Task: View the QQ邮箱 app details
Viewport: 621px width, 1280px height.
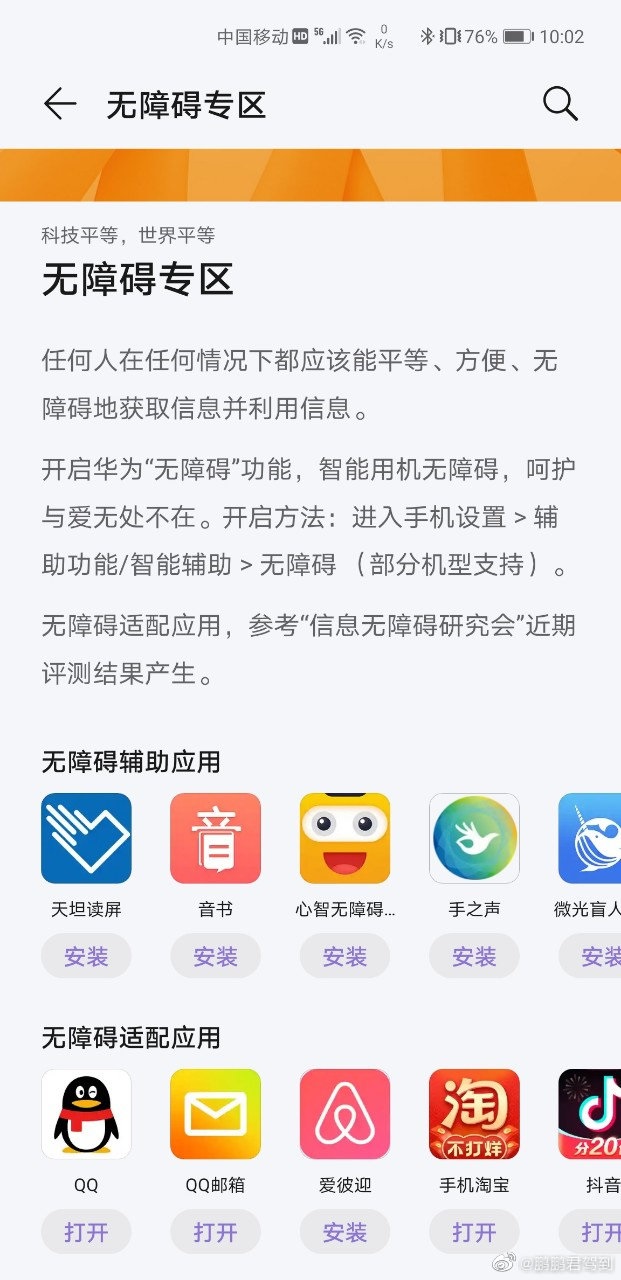Action: (x=215, y=1114)
